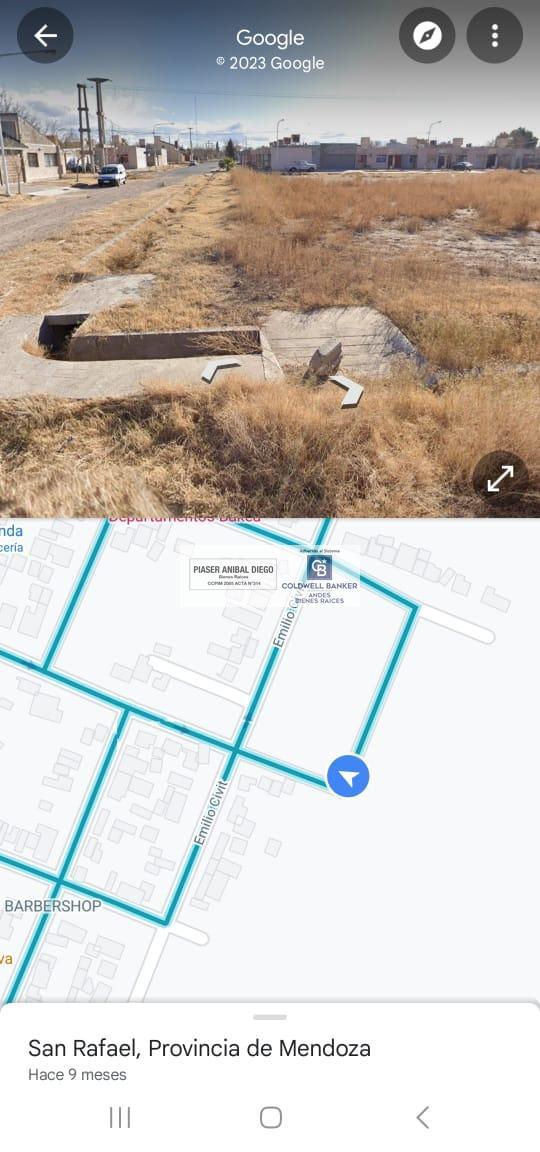Tap the blue position marker on map
The height and width of the screenshot is (1152, 540).
[348, 777]
